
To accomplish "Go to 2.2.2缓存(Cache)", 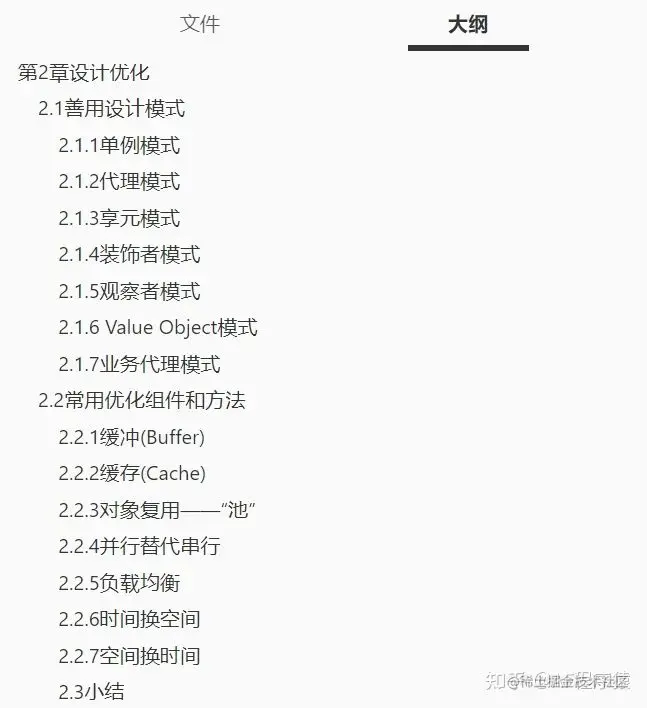I will coord(131,473).
